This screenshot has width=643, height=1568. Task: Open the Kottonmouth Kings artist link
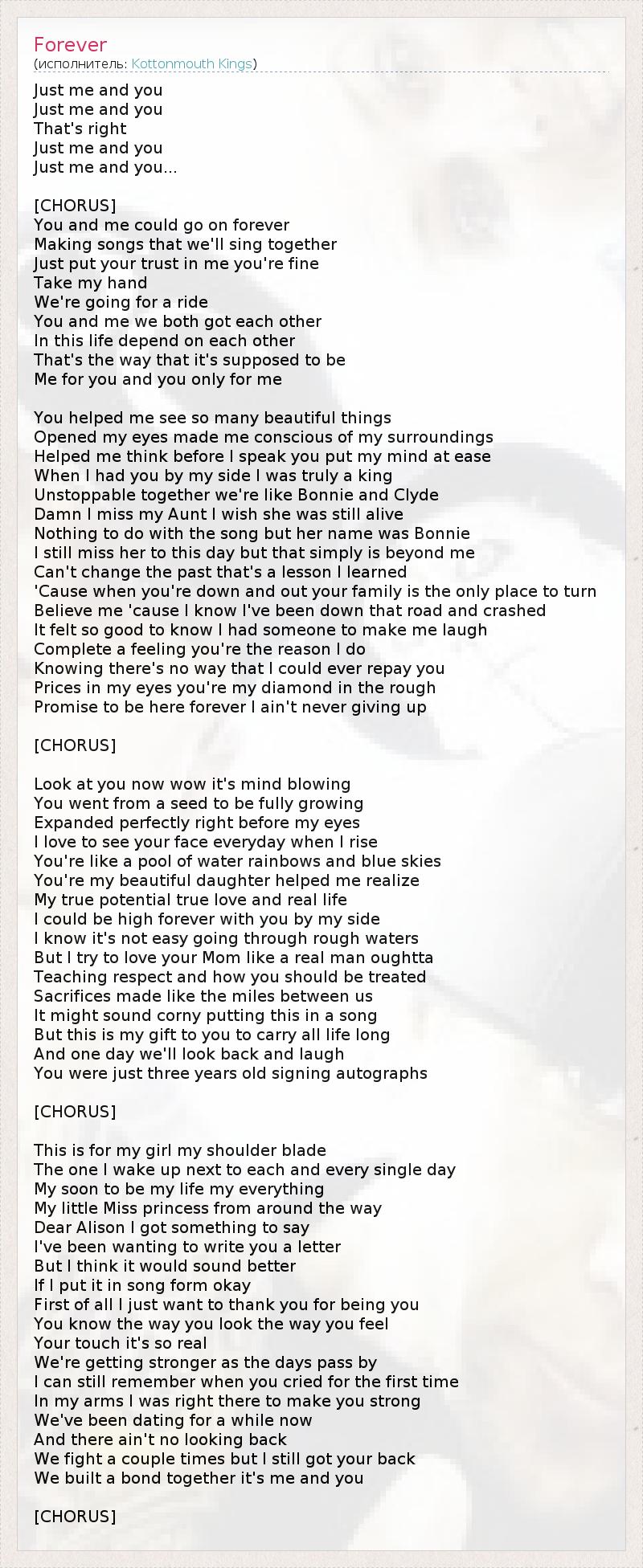click(191, 63)
